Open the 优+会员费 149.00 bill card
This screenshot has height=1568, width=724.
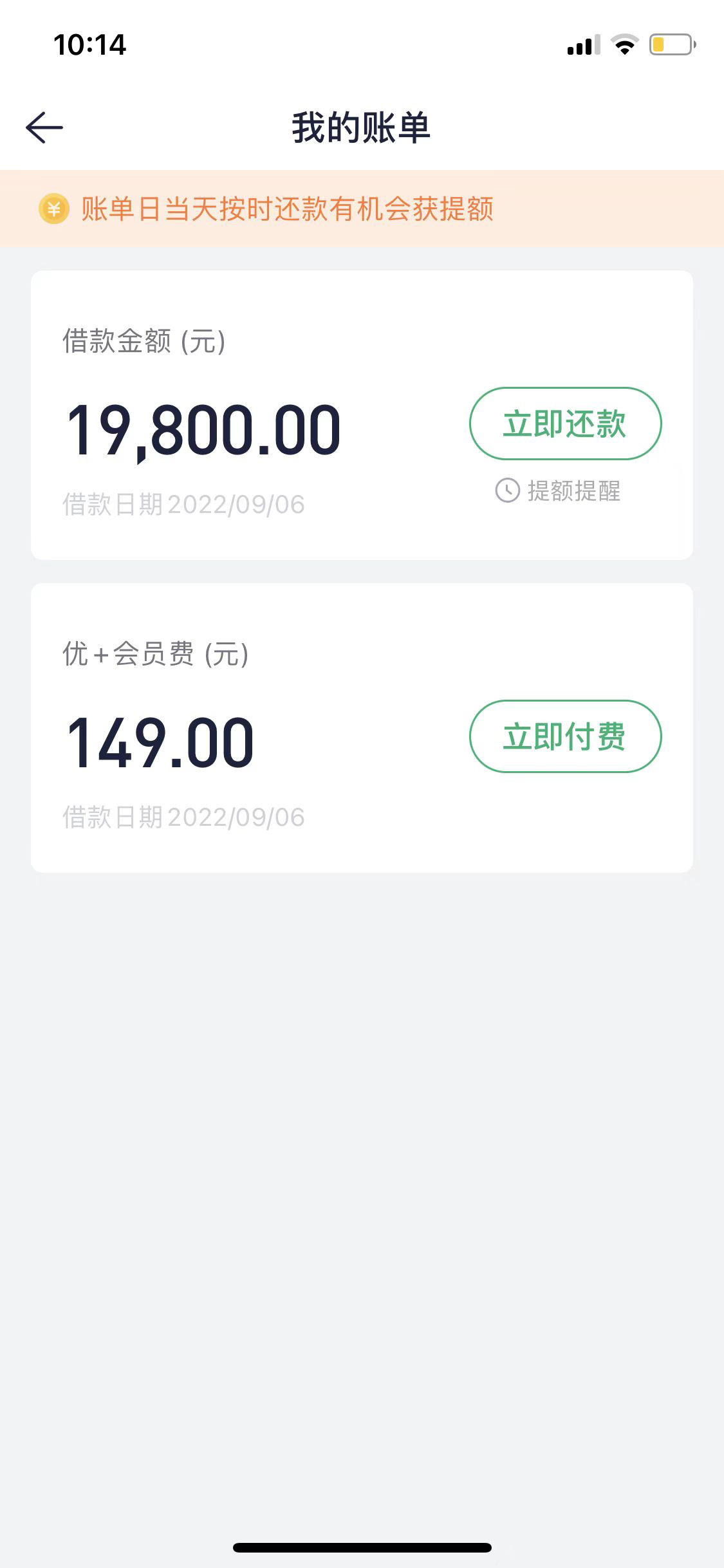(362, 728)
